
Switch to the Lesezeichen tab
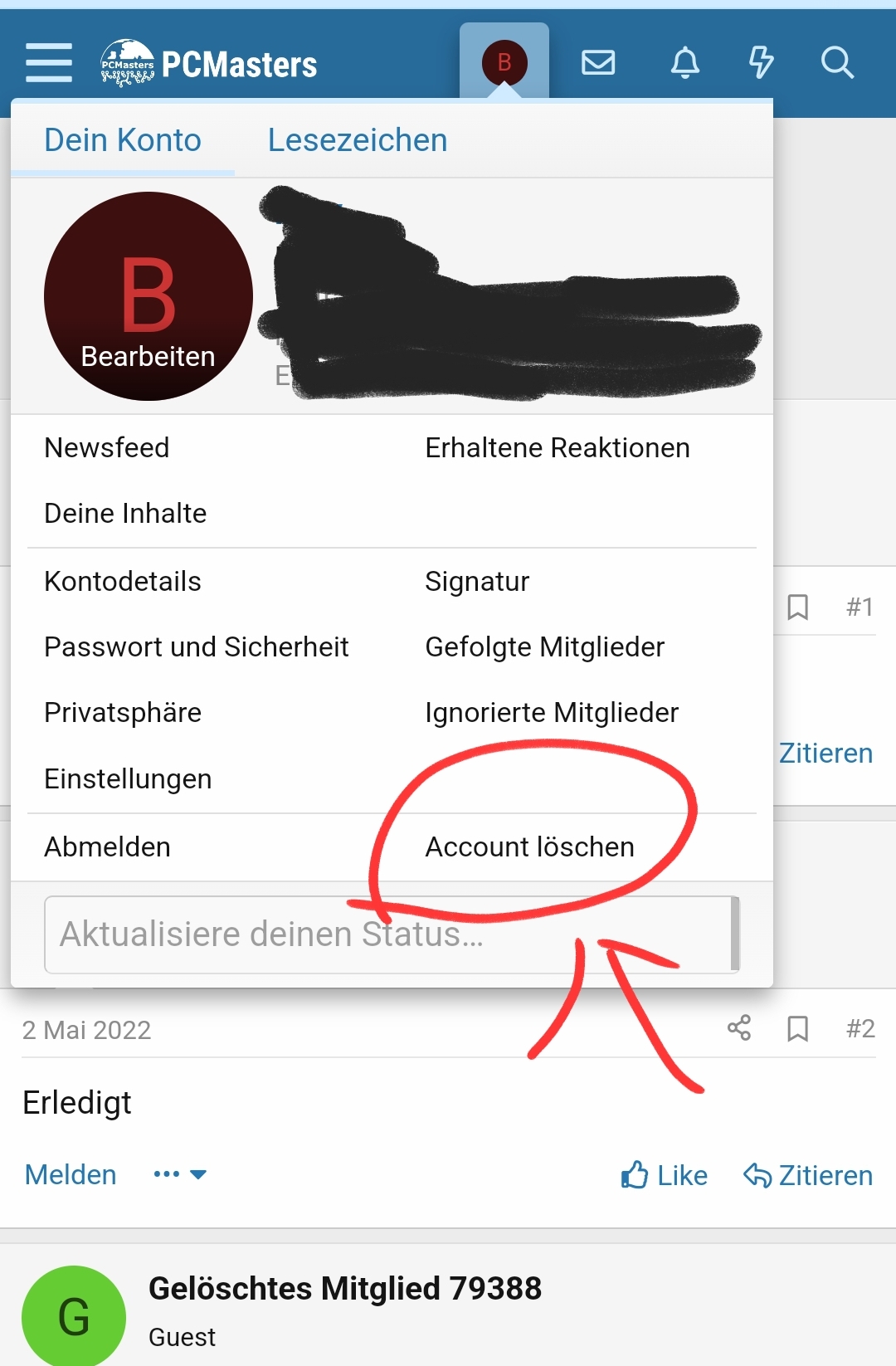358,140
